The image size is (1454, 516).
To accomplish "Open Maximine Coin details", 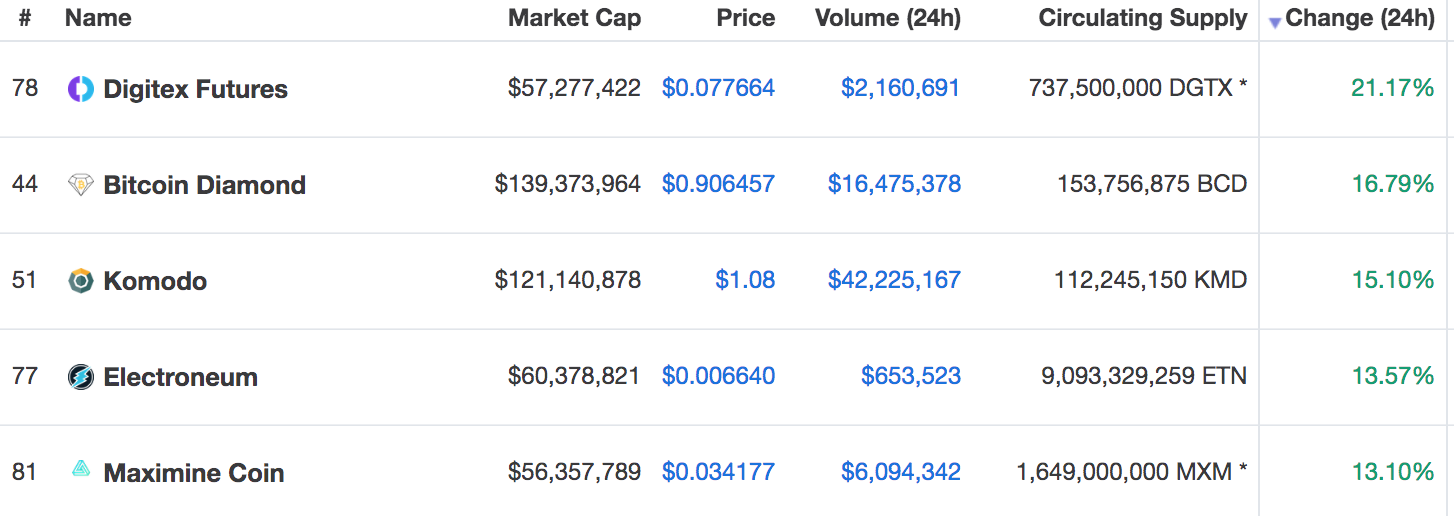I will (x=194, y=473).
